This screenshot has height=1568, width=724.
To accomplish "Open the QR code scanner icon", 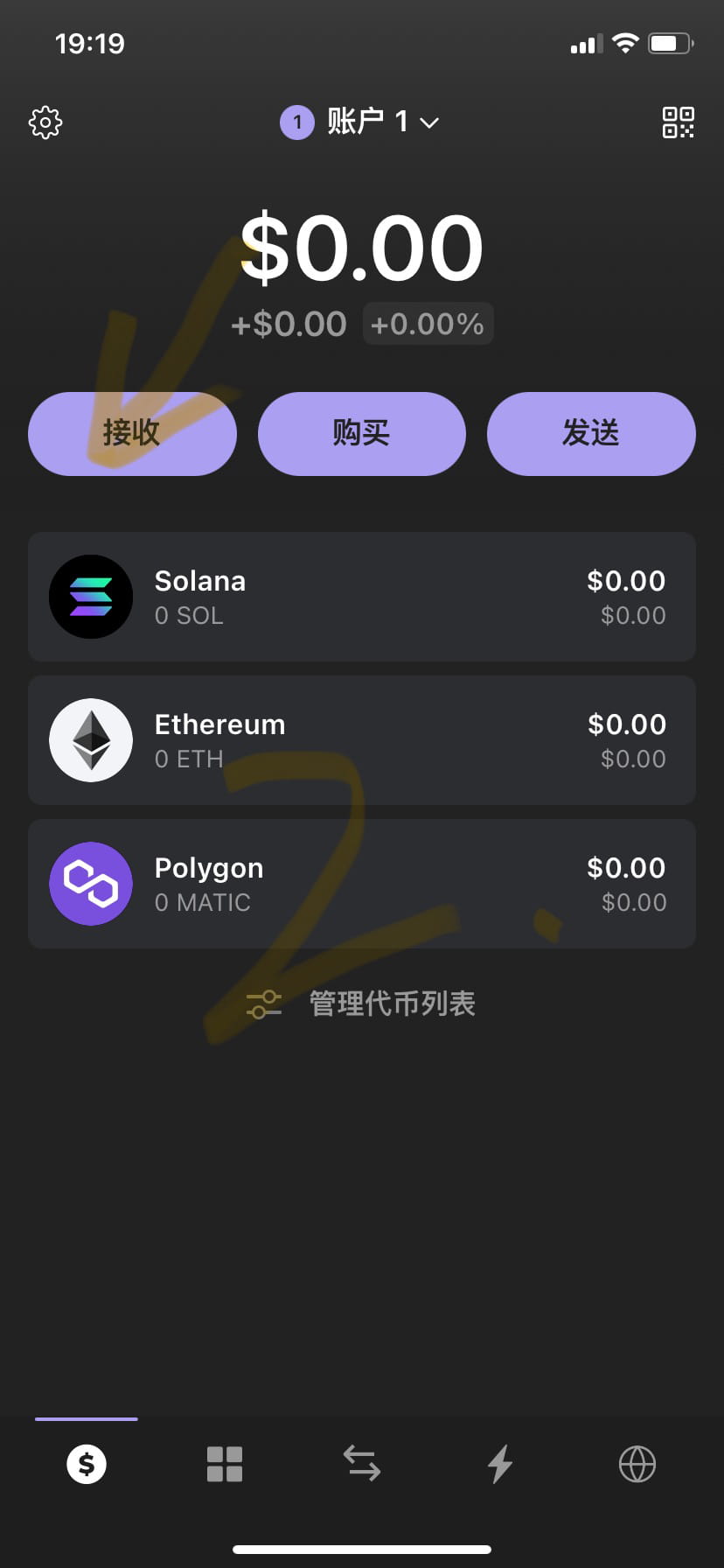I will 678,122.
